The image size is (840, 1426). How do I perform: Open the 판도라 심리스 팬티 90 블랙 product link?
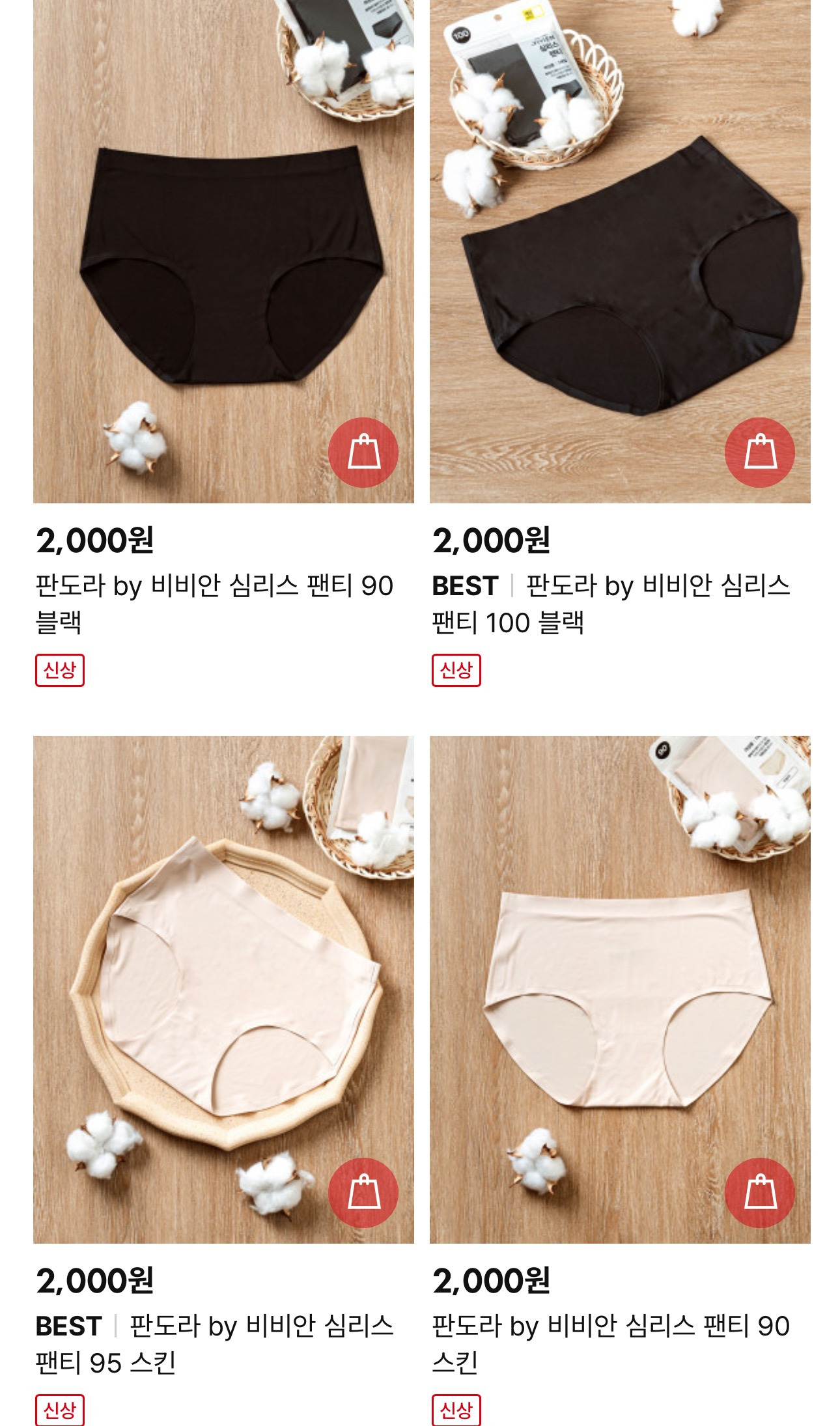tap(215, 606)
